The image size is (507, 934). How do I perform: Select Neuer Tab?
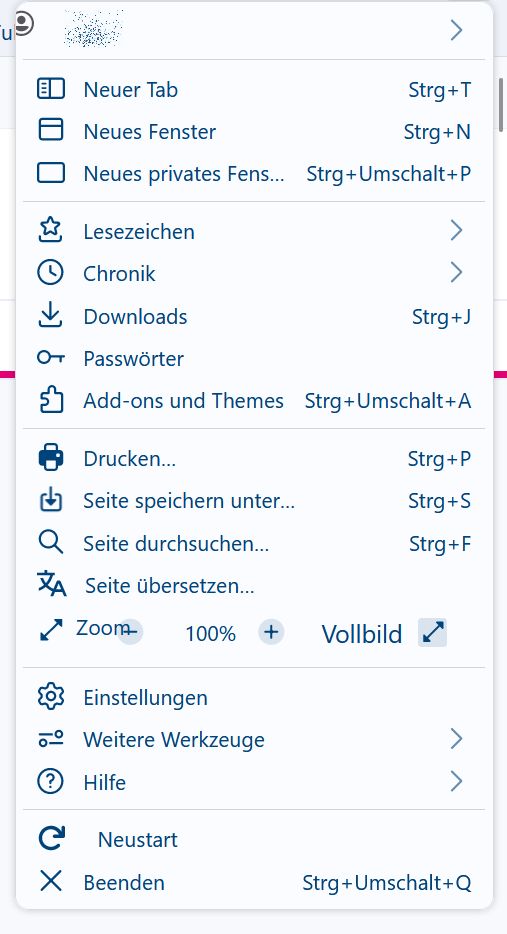click(x=254, y=89)
